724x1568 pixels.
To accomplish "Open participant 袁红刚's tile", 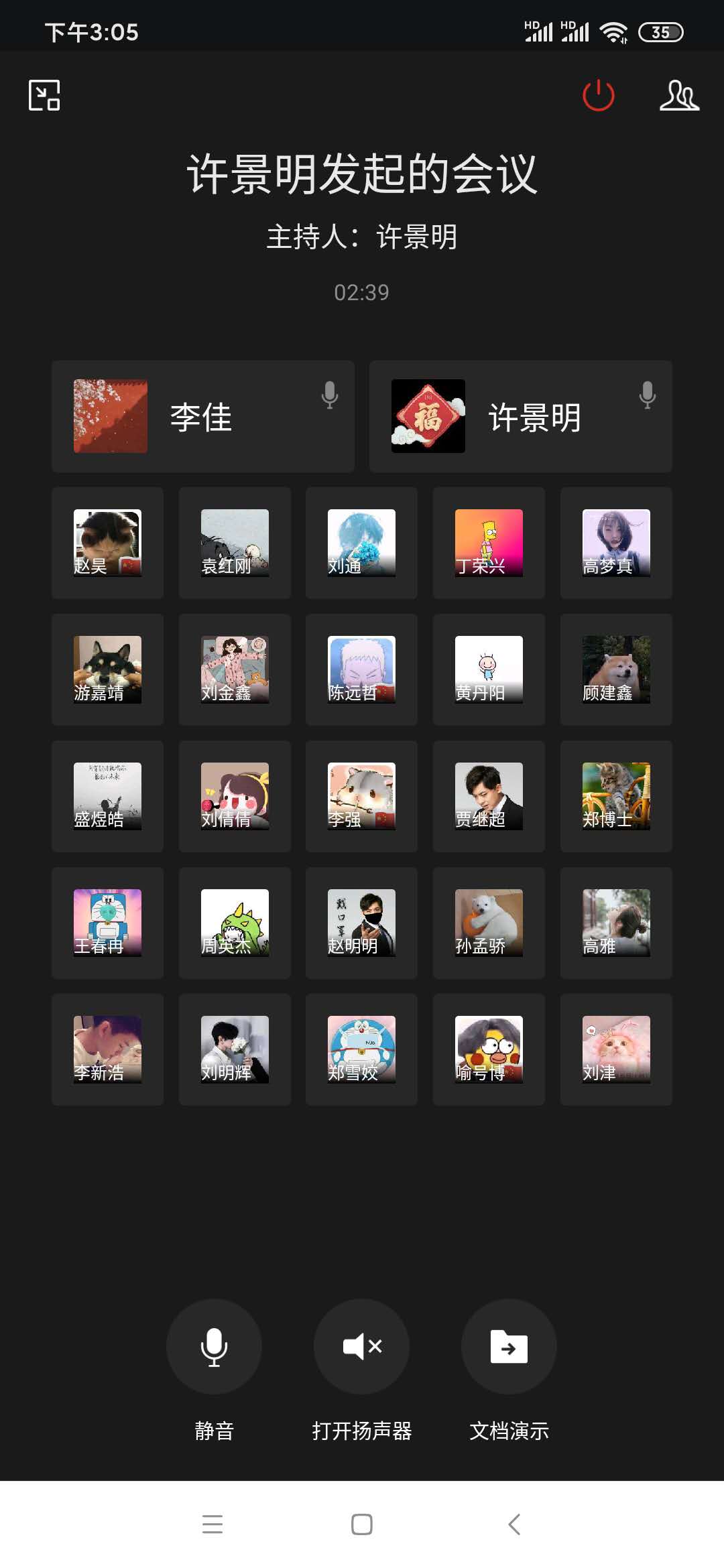I will [x=235, y=543].
